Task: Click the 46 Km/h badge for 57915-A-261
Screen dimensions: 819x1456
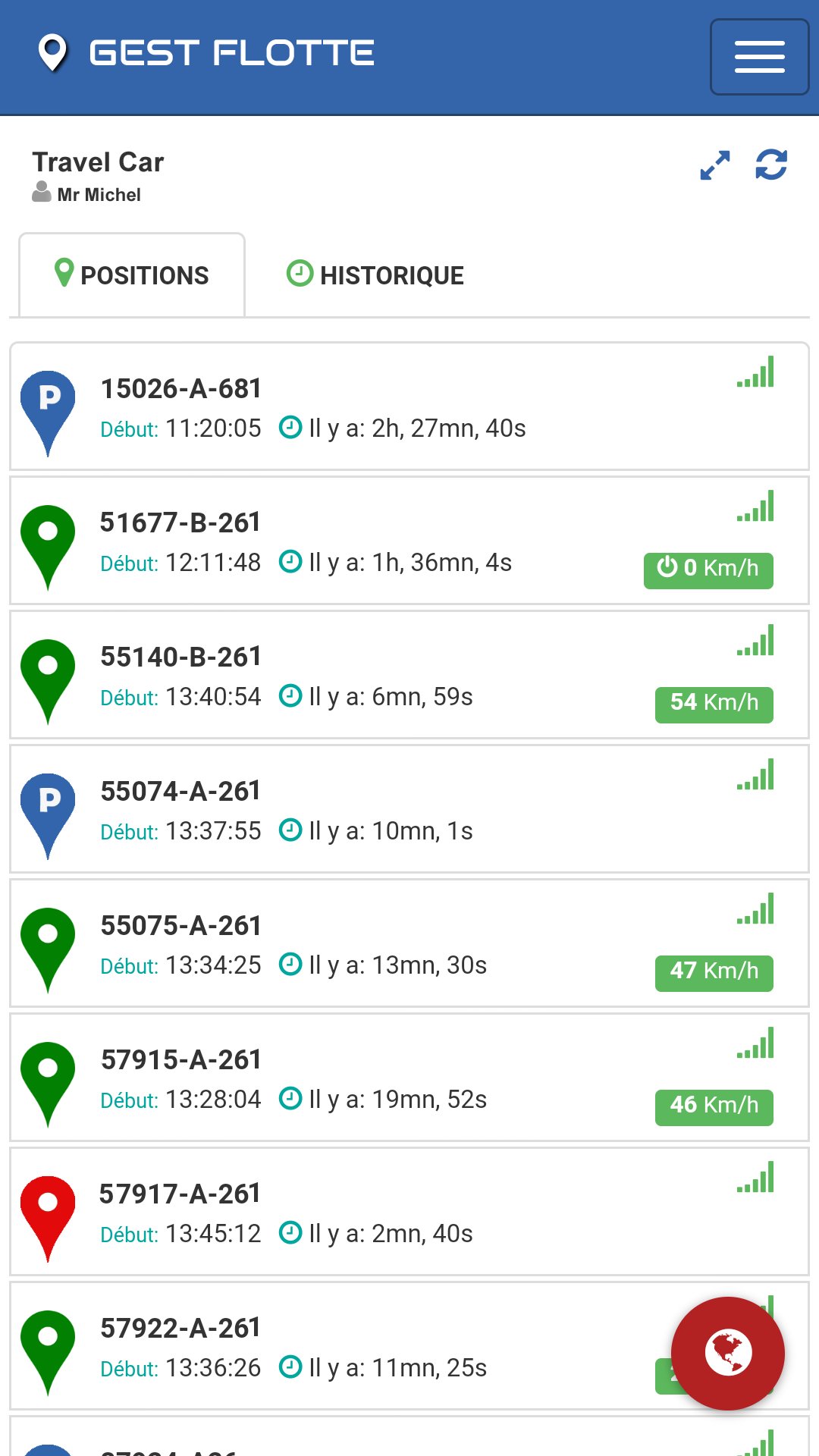Action: [713, 1106]
